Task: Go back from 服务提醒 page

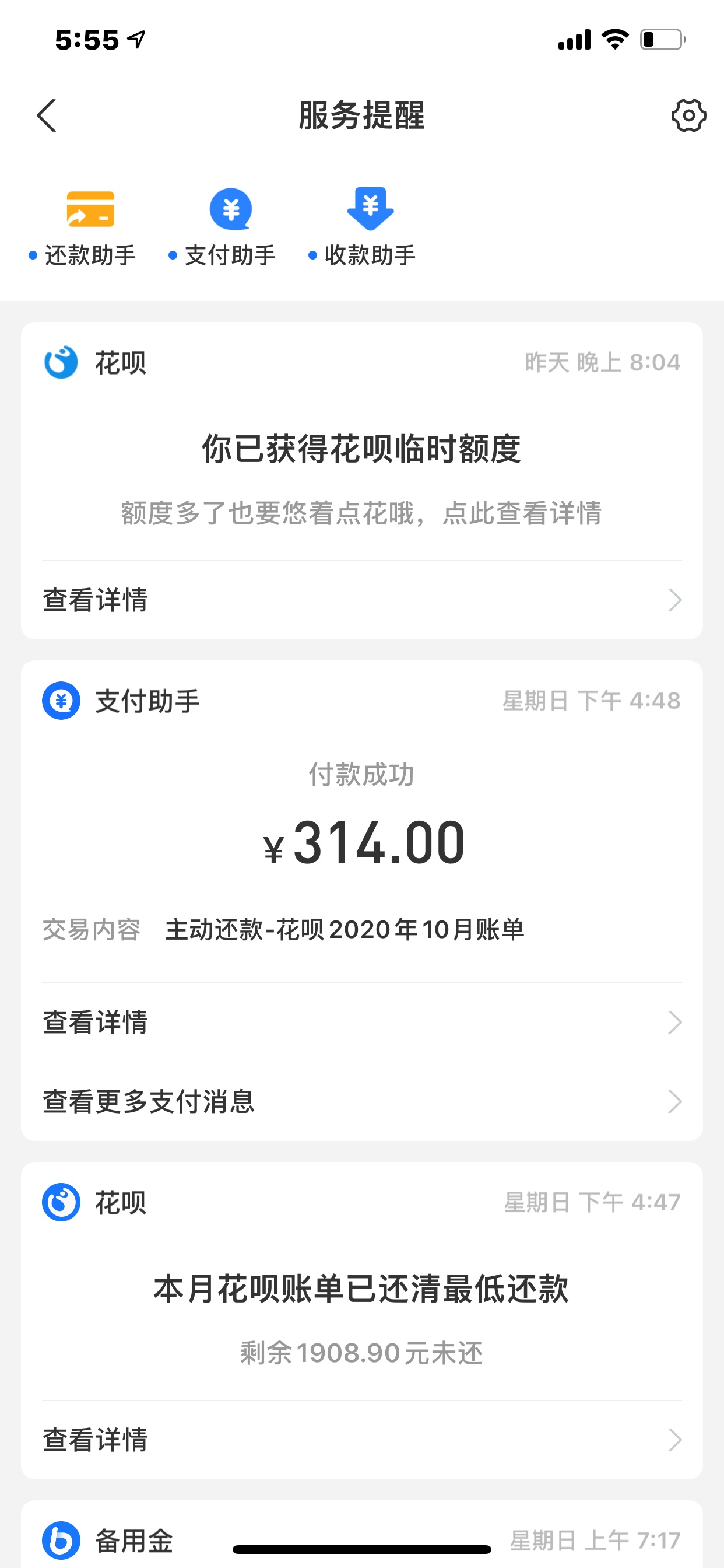Action: coord(47,116)
